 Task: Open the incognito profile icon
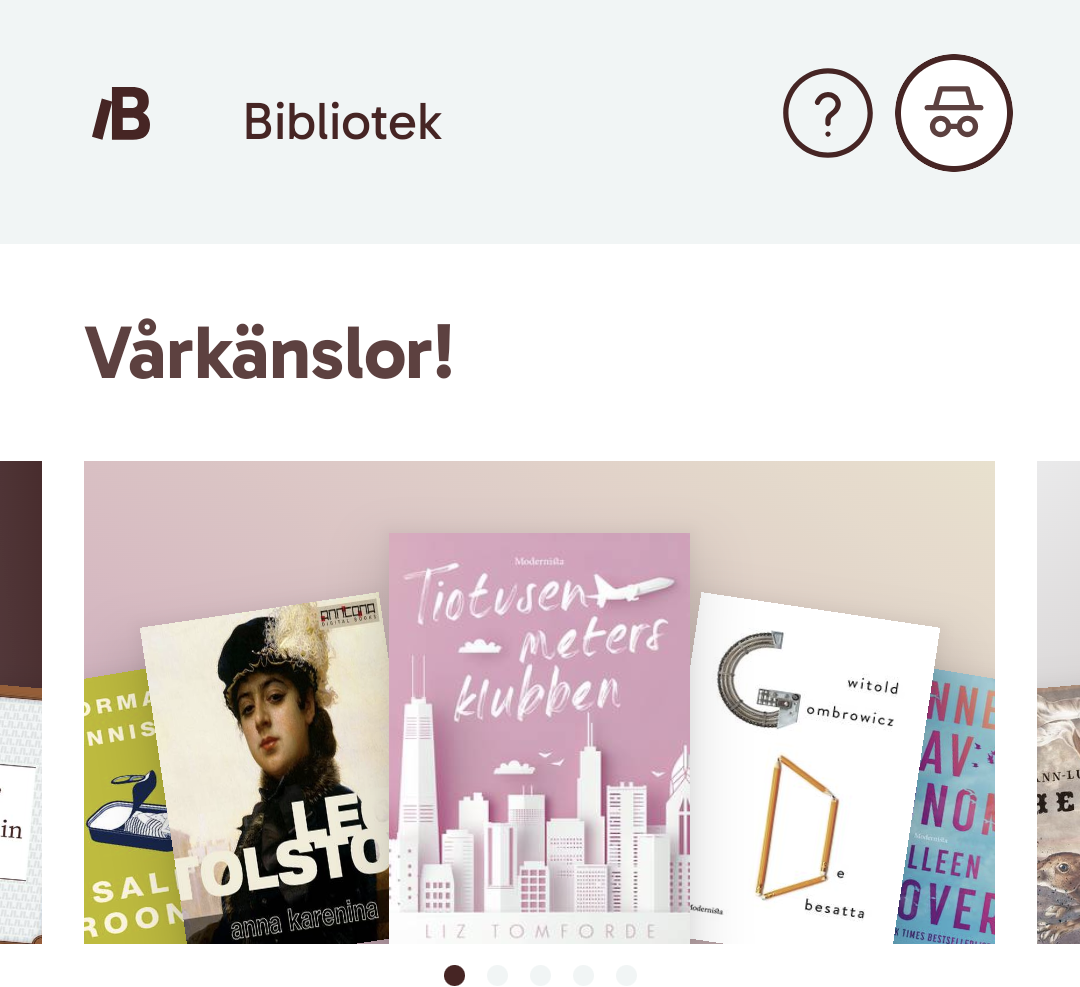point(954,114)
